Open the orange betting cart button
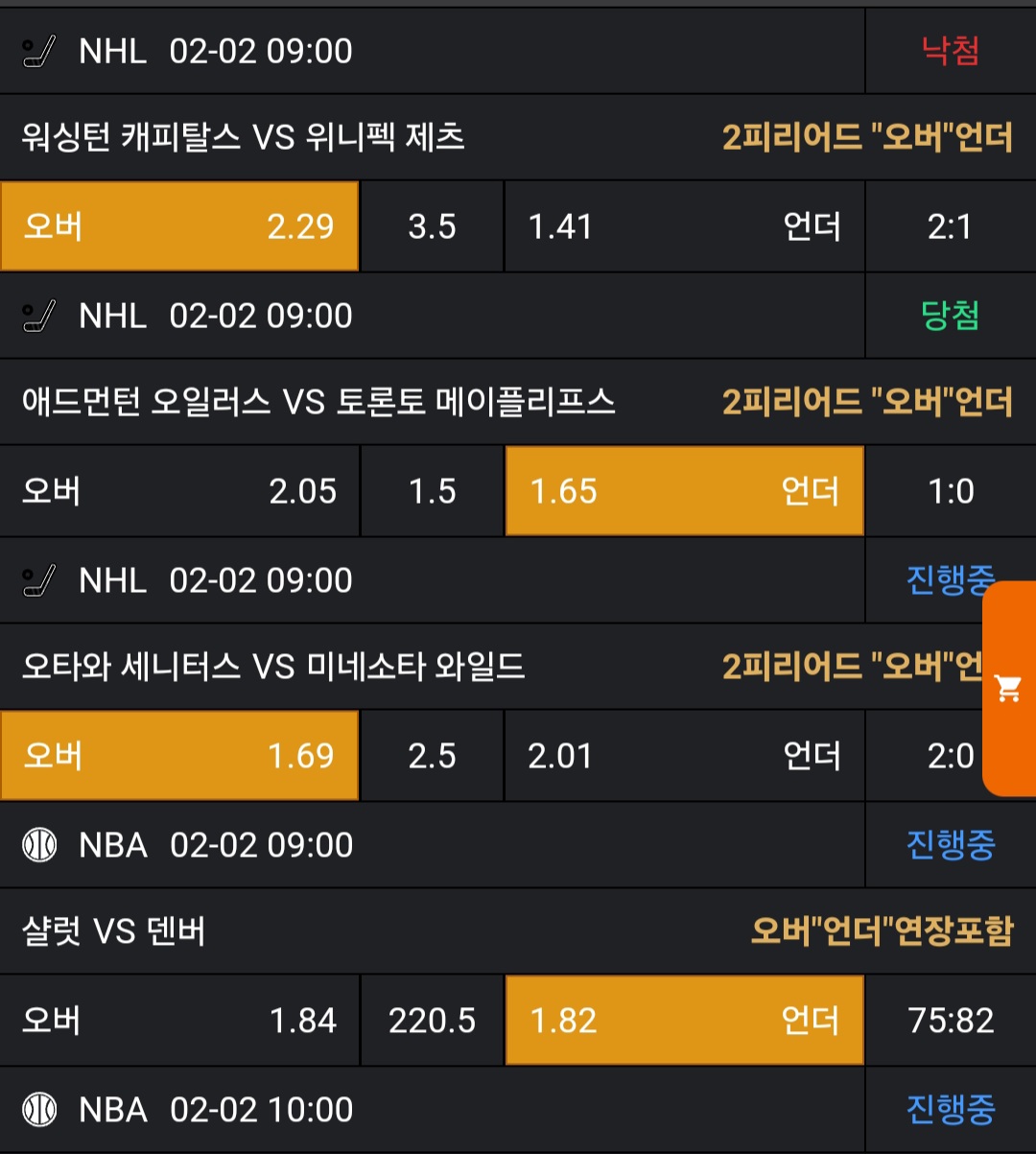 point(1008,688)
